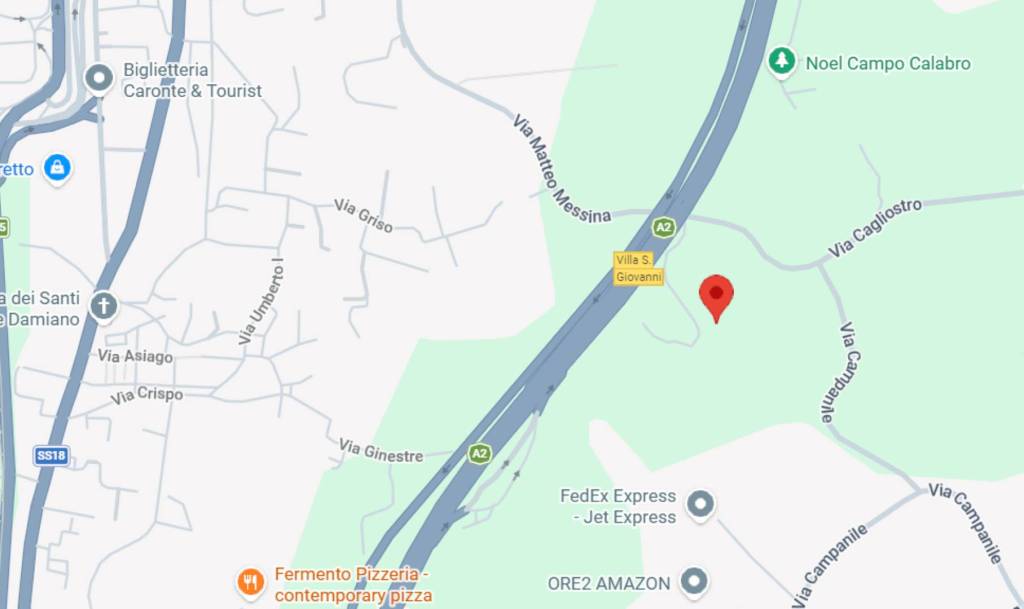Viewport: 1024px width, 609px height.
Task: Open Fermento Pizzeria restaurant marker
Action: coord(250,581)
